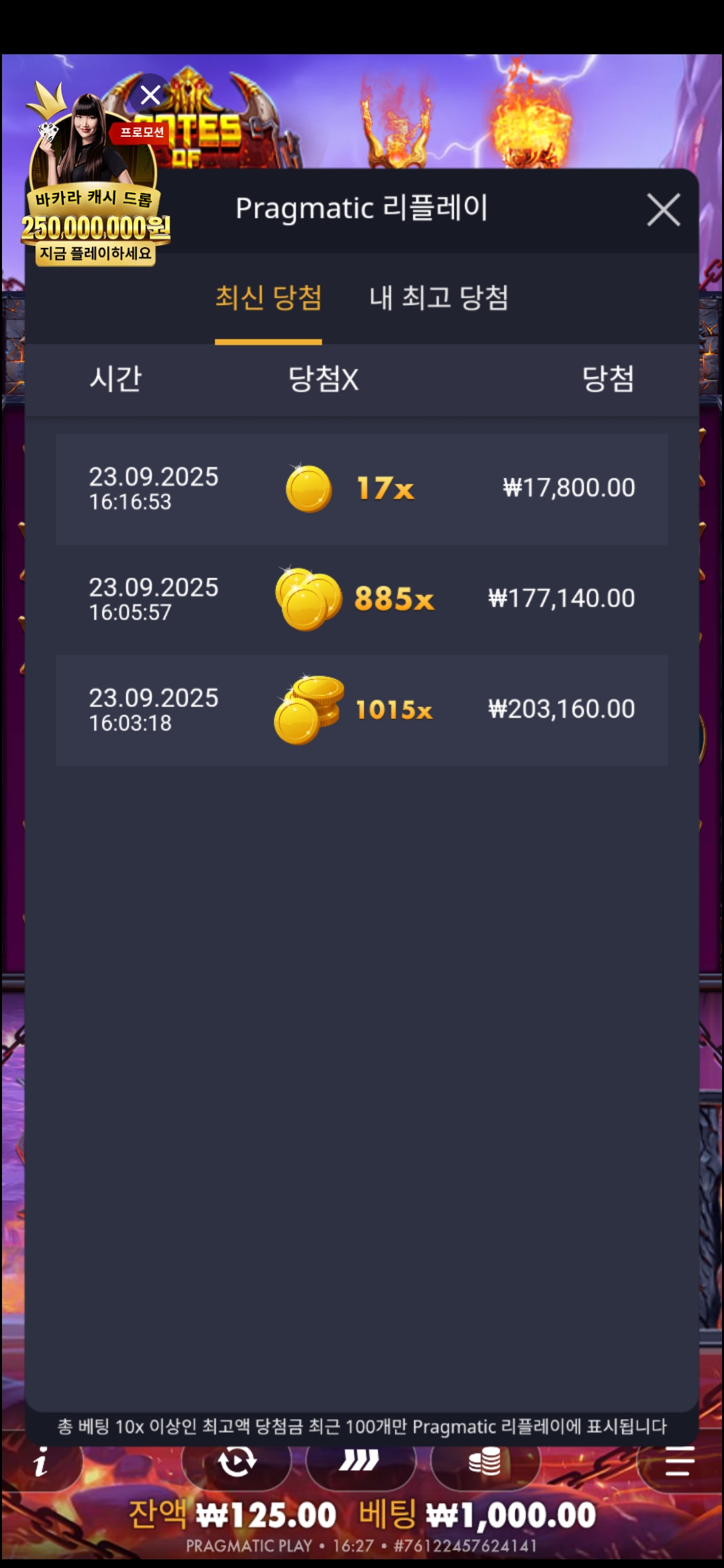The width and height of the screenshot is (724, 1568).
Task: Open the game info button
Action: tap(42, 1462)
